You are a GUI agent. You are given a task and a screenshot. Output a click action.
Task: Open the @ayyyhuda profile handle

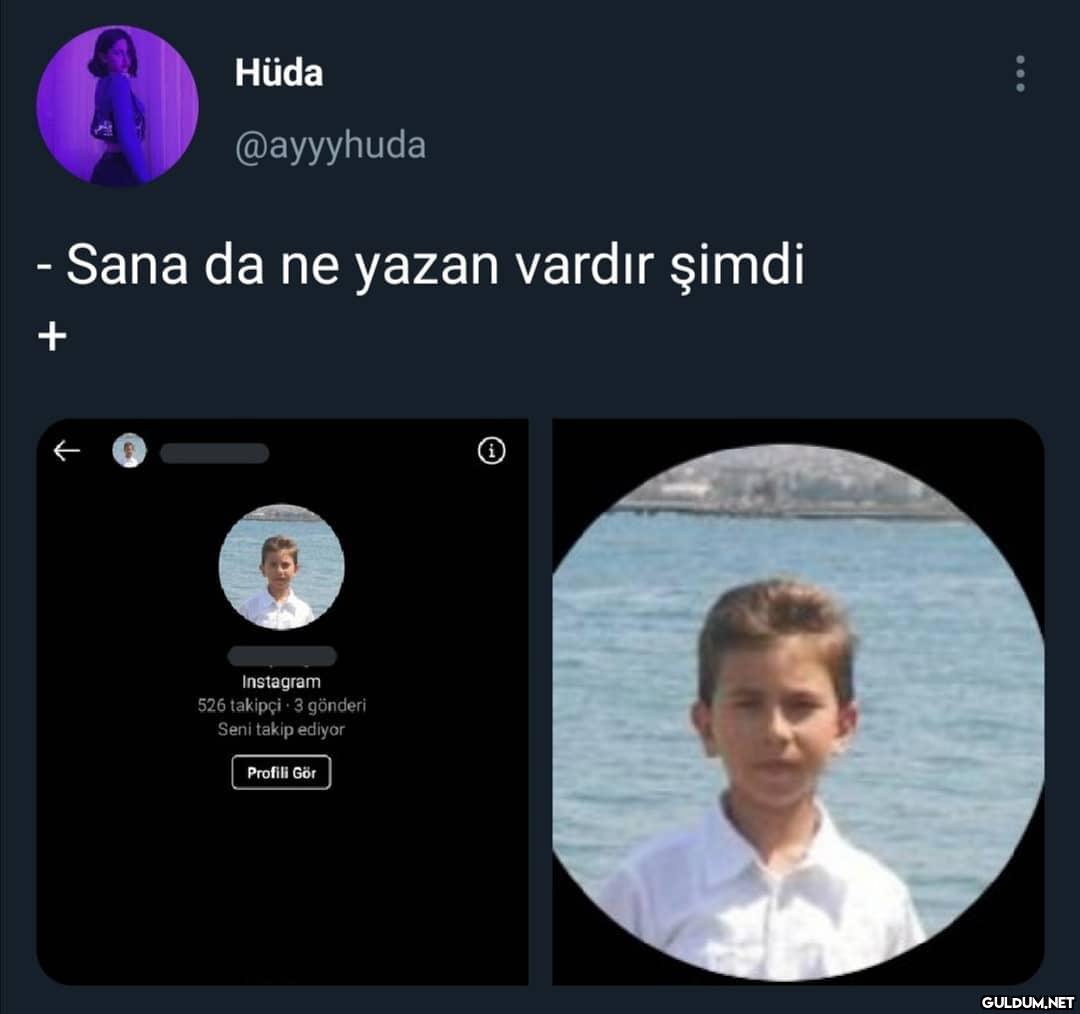tap(330, 145)
